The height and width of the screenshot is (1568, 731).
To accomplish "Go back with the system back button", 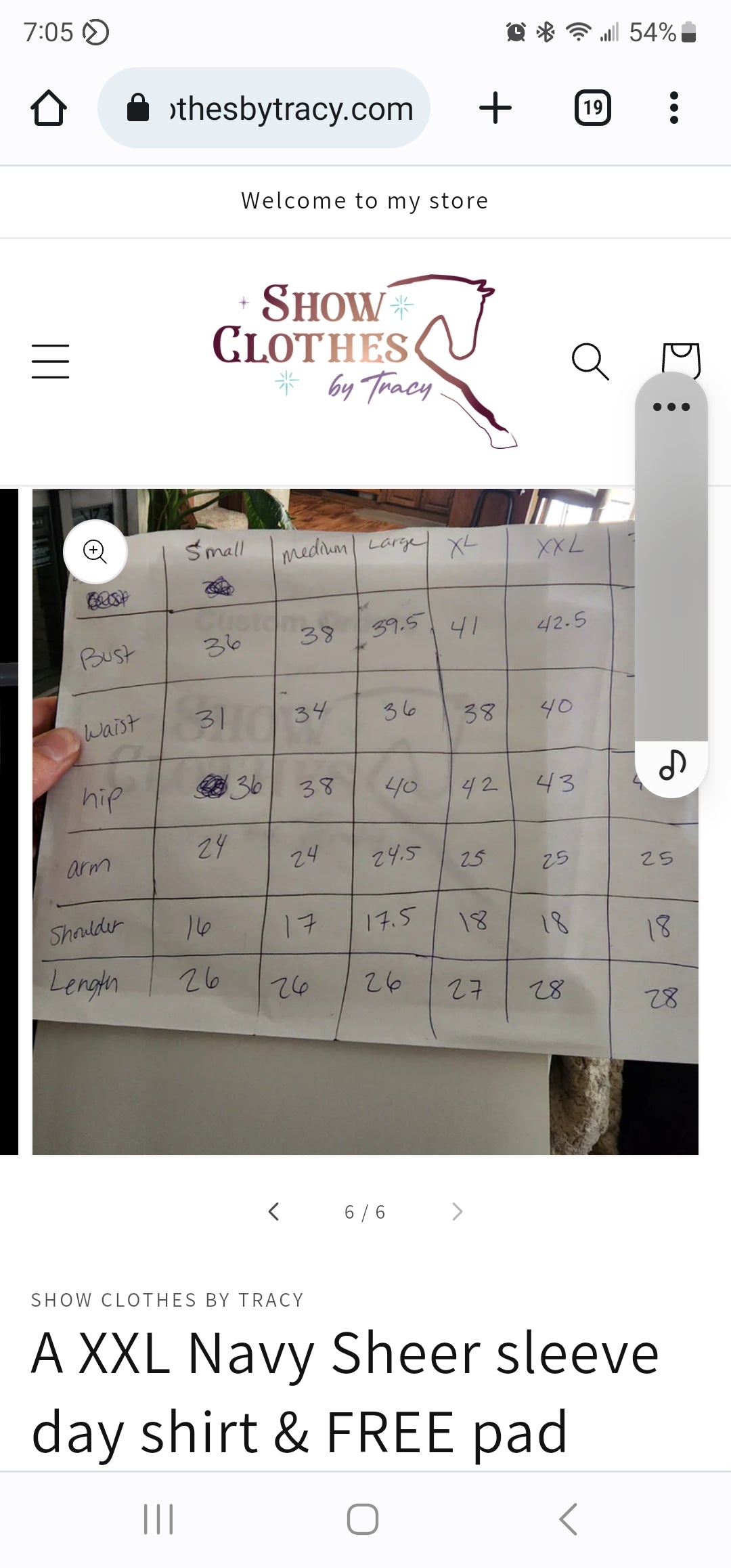I will 569,1519.
